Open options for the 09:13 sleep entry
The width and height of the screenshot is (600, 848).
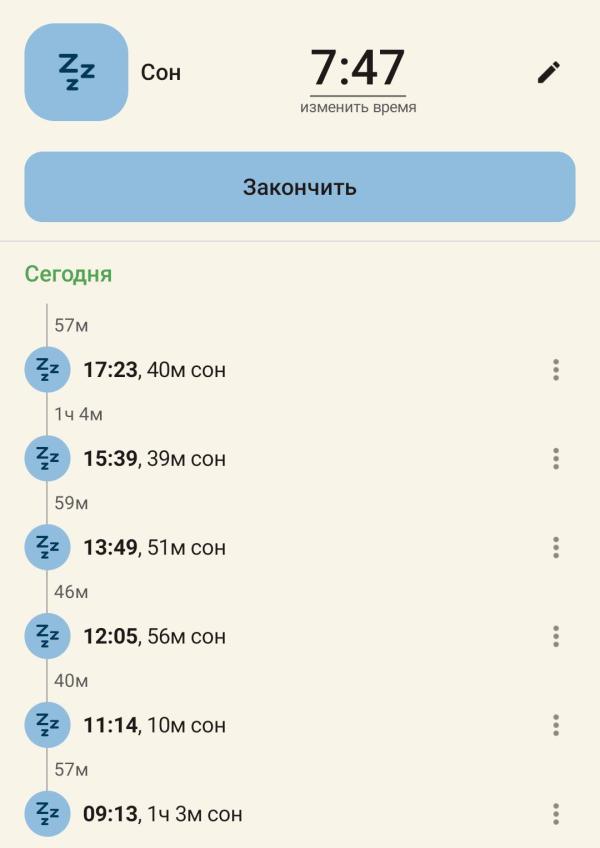[555, 814]
